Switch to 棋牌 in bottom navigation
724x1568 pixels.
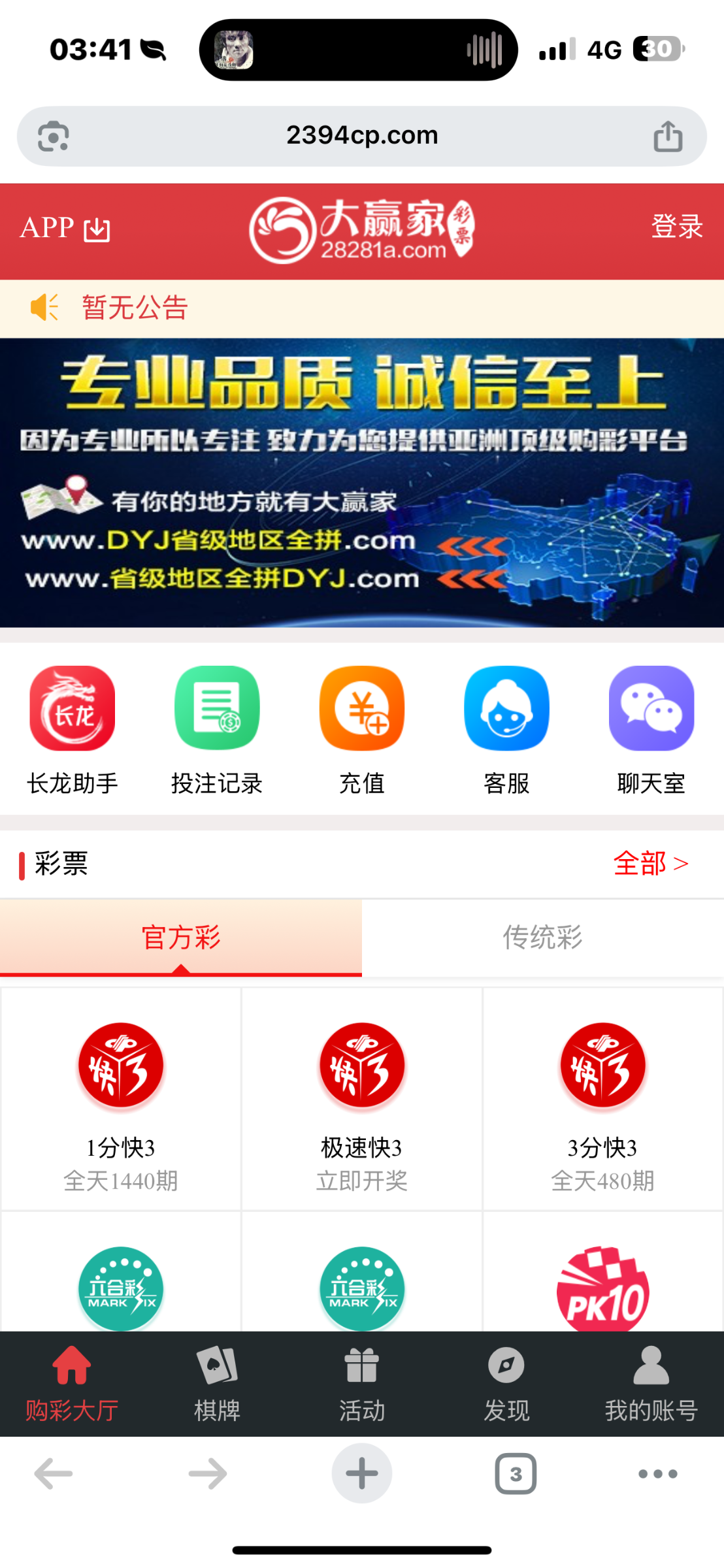point(217,1384)
